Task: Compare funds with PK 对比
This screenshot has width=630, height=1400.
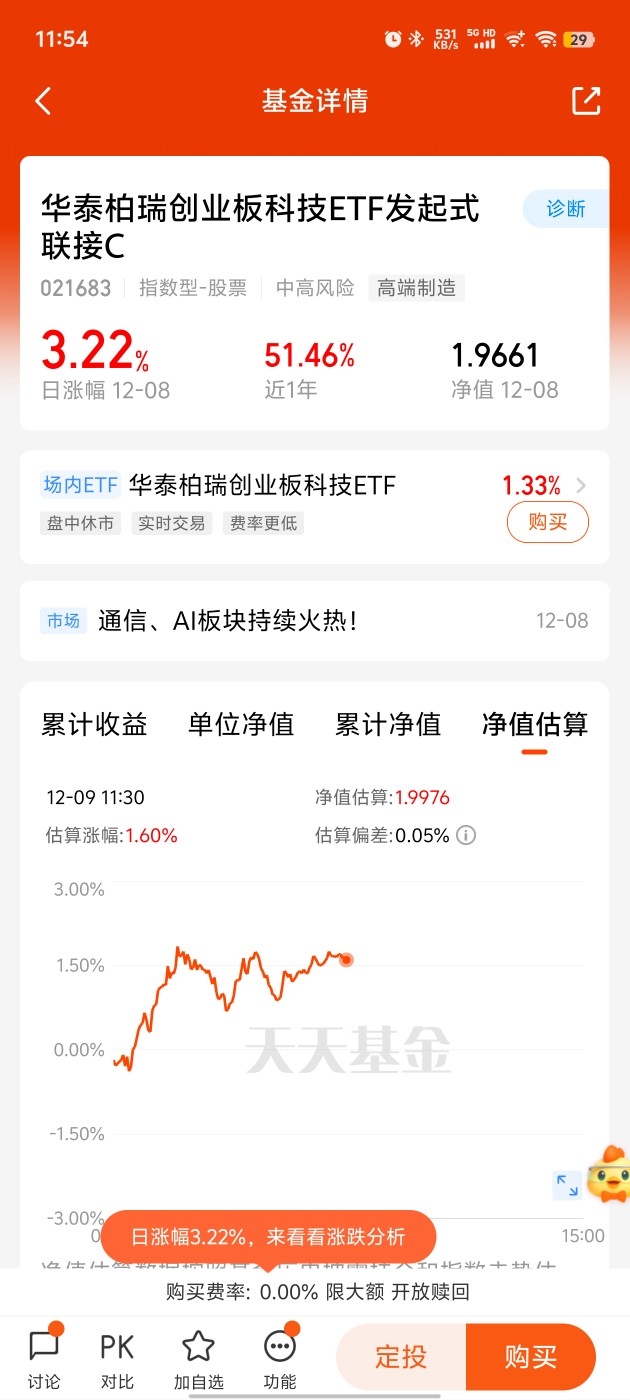Action: pos(117,1357)
